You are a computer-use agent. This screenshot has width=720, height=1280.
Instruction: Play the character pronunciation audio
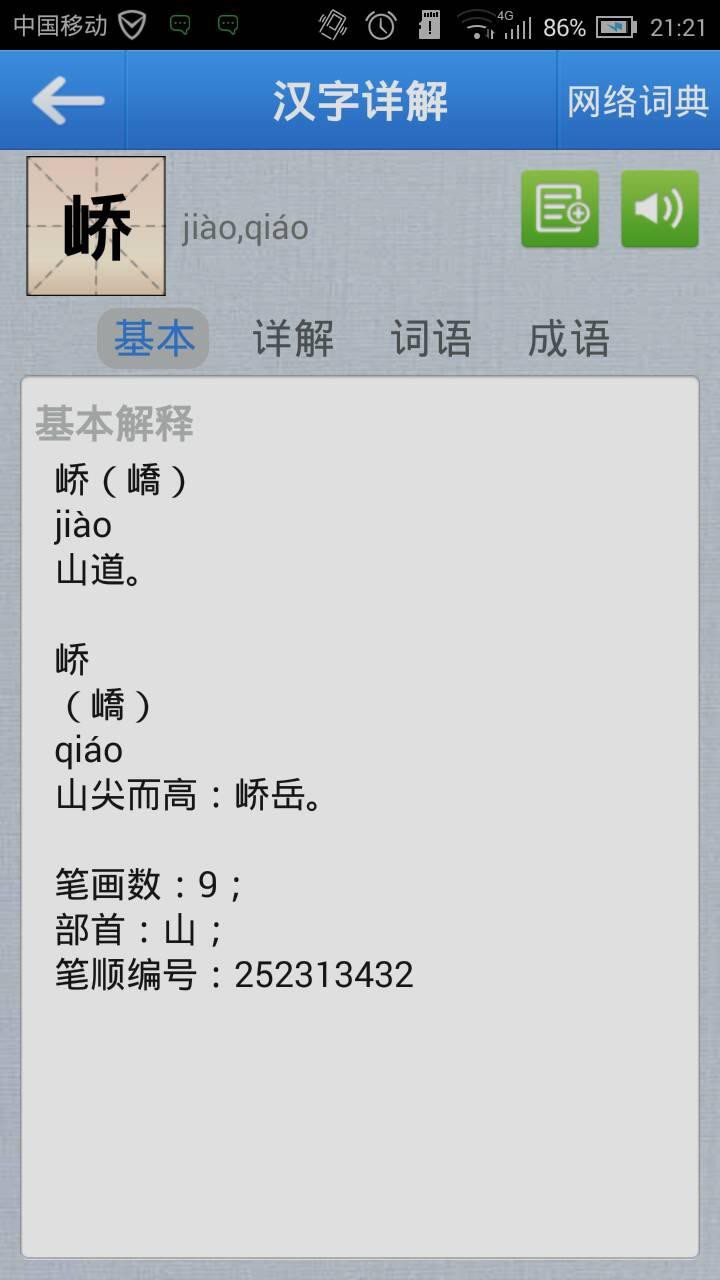660,209
